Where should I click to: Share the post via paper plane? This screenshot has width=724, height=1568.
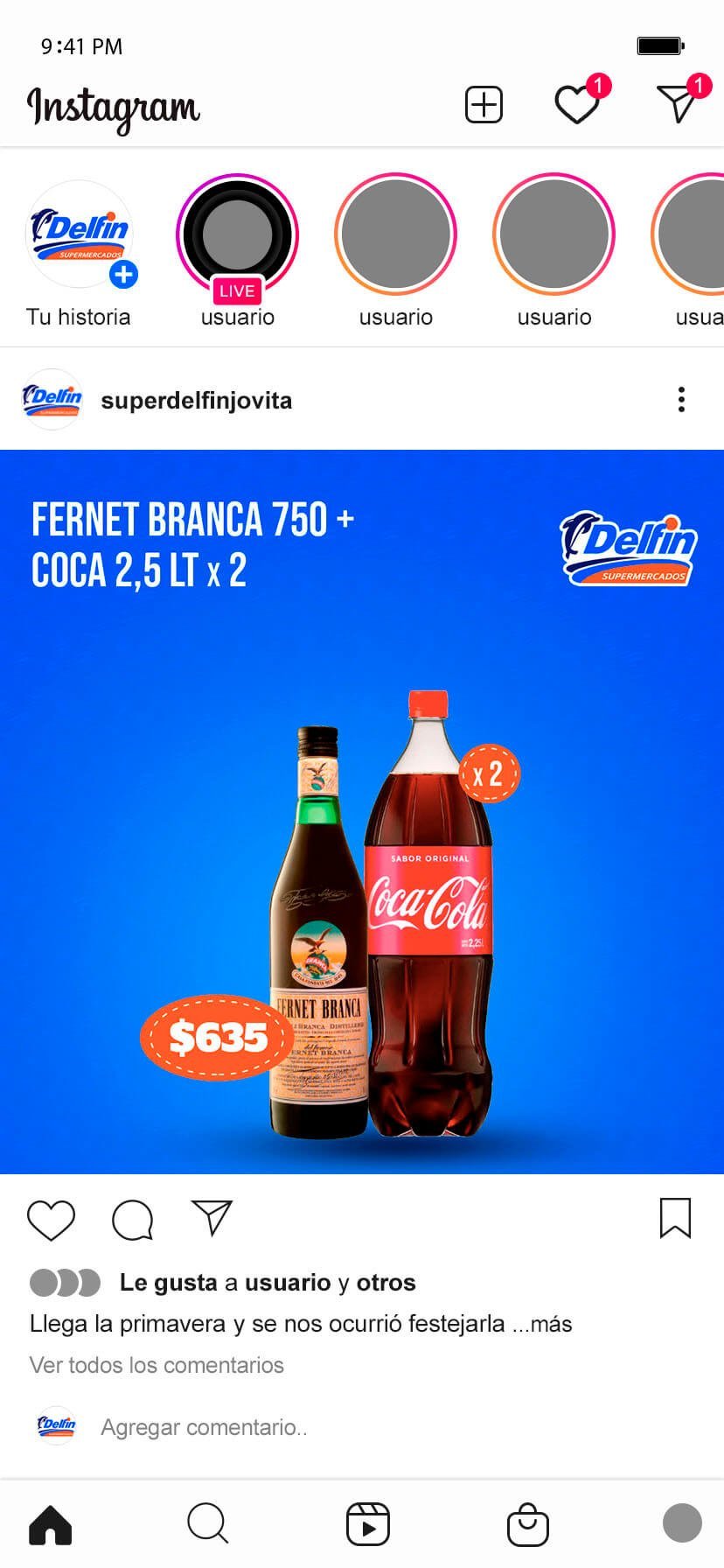click(212, 1217)
